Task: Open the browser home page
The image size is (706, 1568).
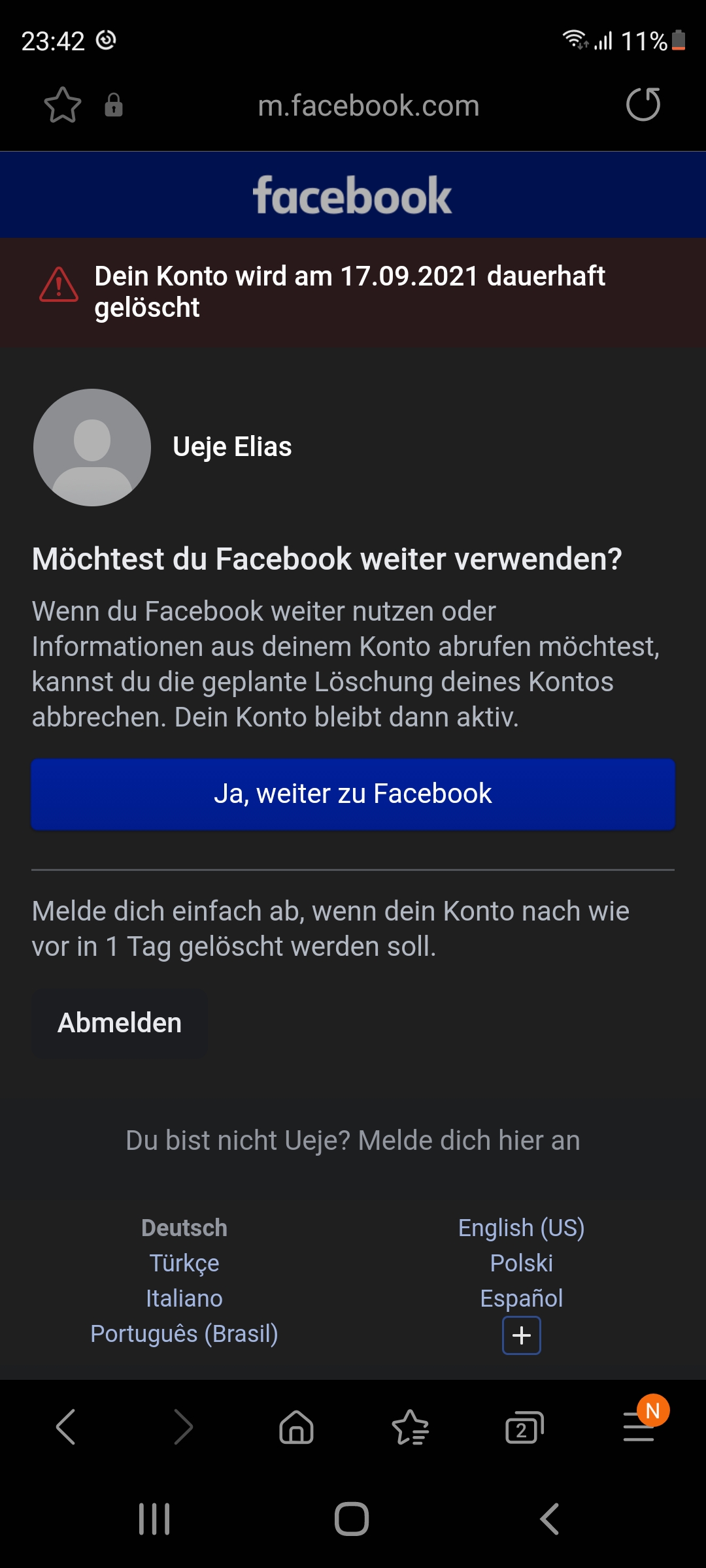Action: [296, 1427]
